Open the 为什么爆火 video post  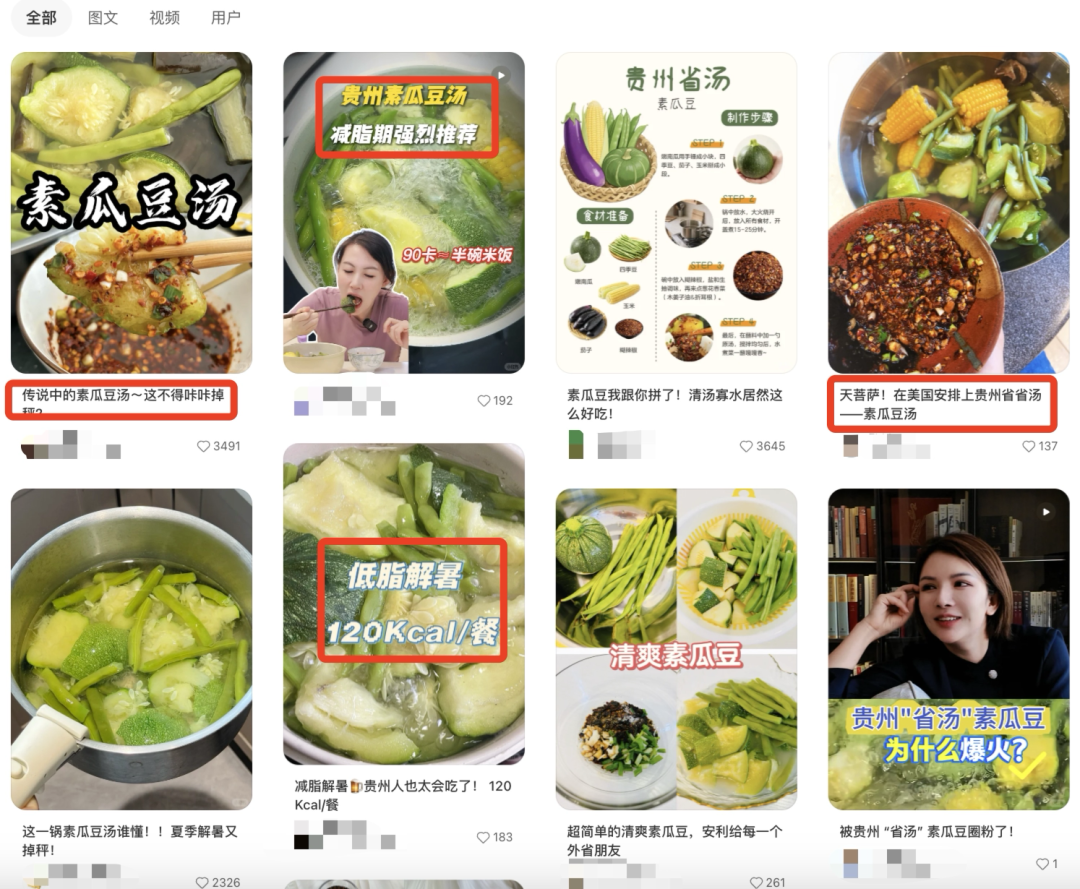[948, 648]
